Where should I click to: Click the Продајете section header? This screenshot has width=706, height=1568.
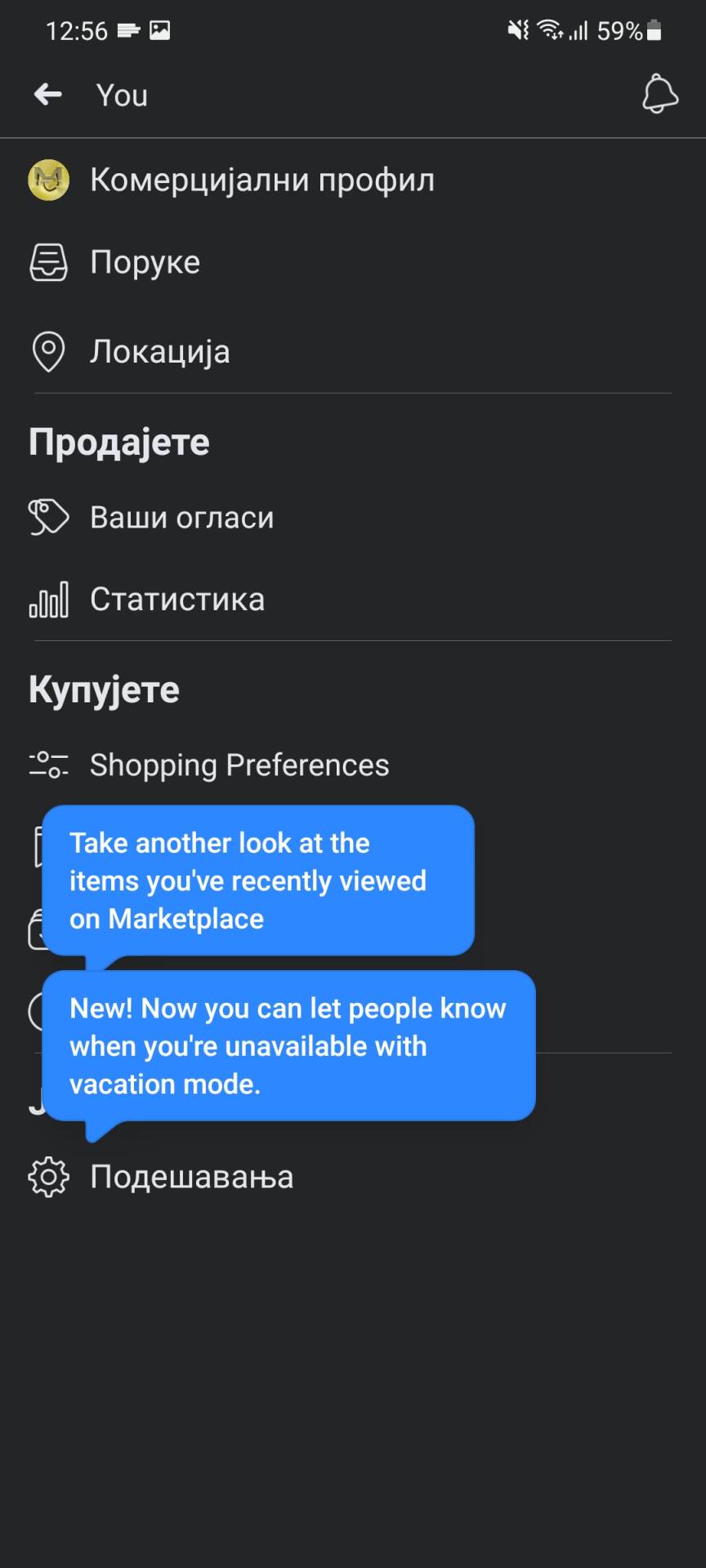(118, 441)
